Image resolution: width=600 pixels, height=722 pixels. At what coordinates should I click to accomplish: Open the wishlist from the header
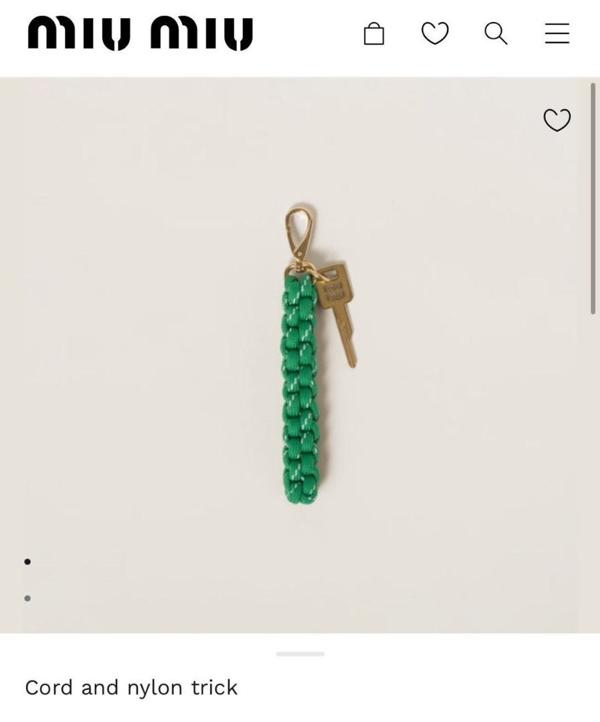(x=435, y=34)
